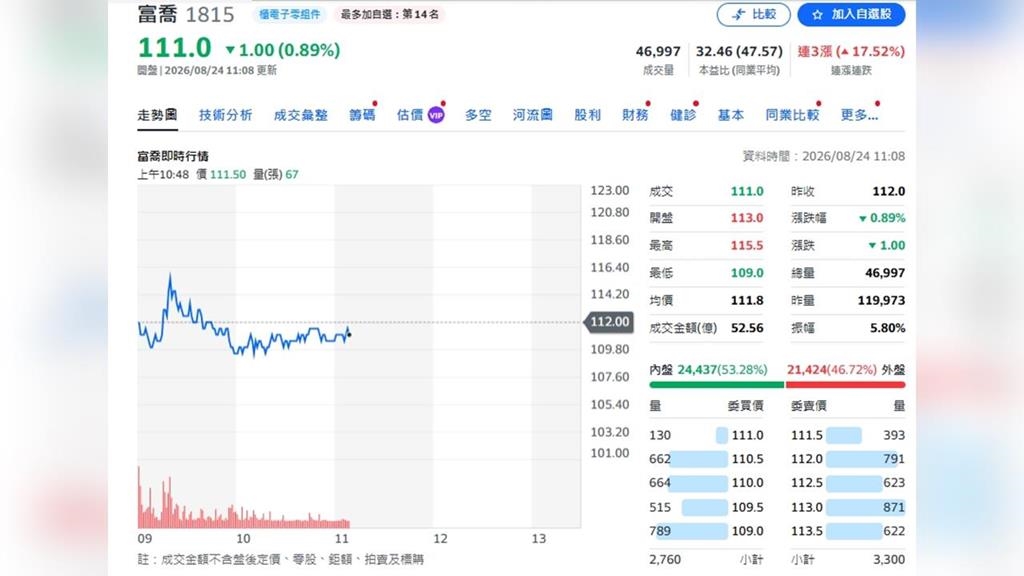Select the 走勢圖 tab
Screen dimensions: 1024x576
coord(157,115)
